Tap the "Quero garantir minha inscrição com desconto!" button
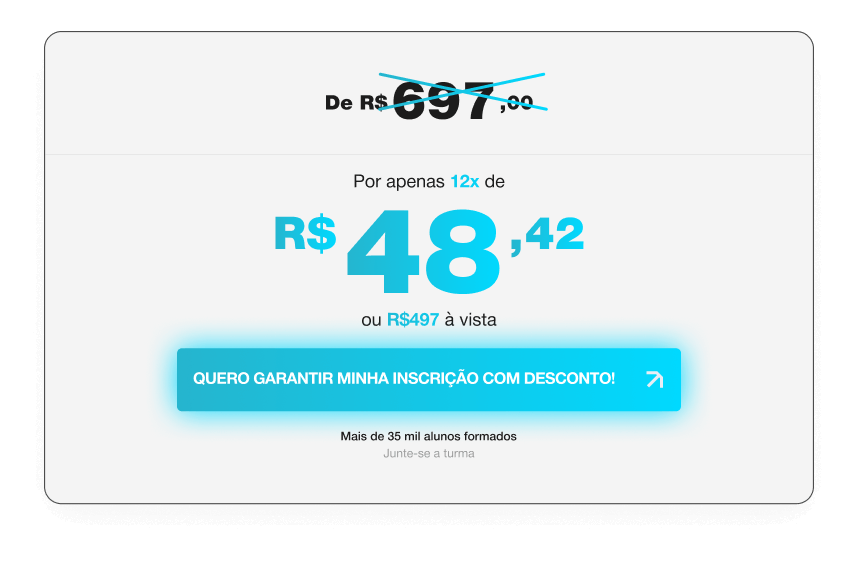Image resolution: width=858 pixels, height=562 pixels. point(428,380)
